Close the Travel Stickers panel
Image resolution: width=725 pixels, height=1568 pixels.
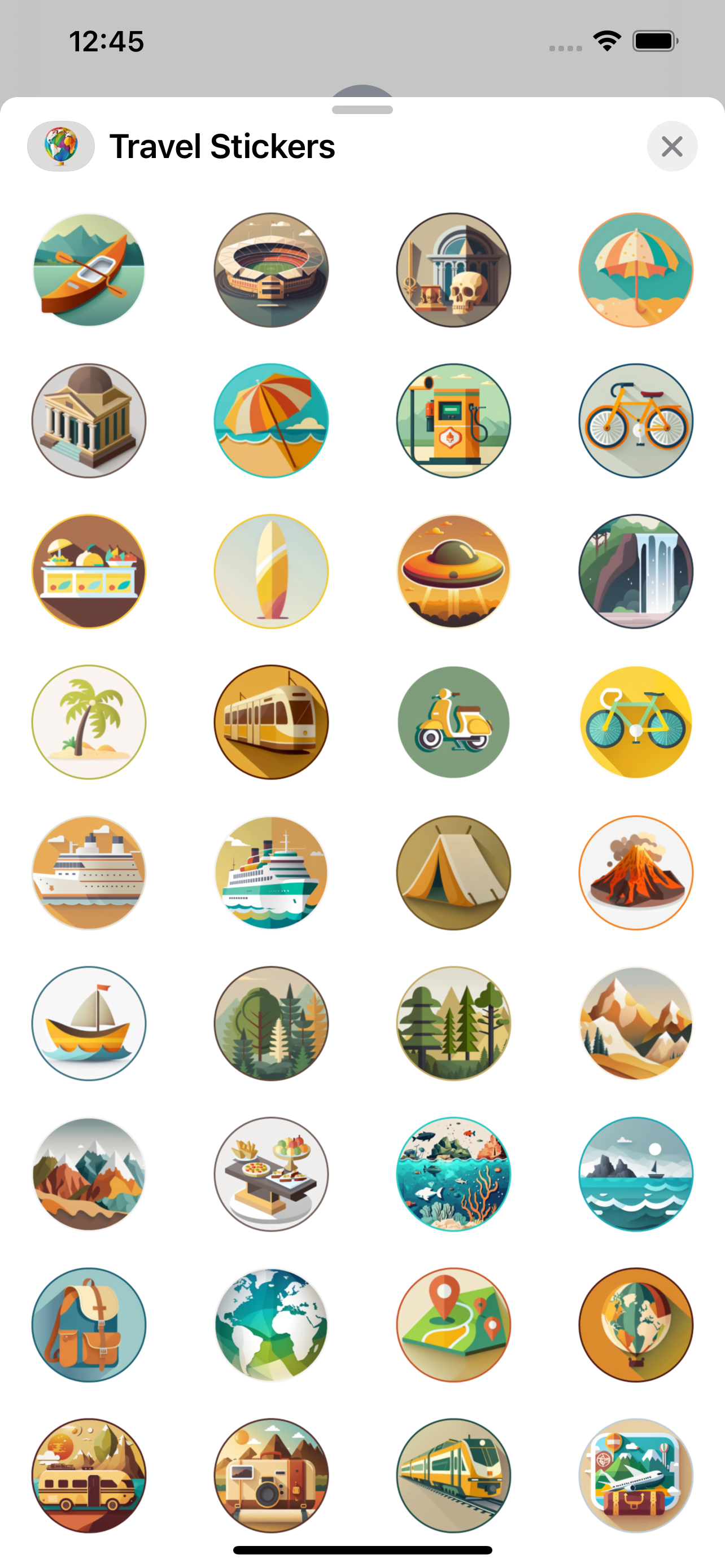coord(671,146)
